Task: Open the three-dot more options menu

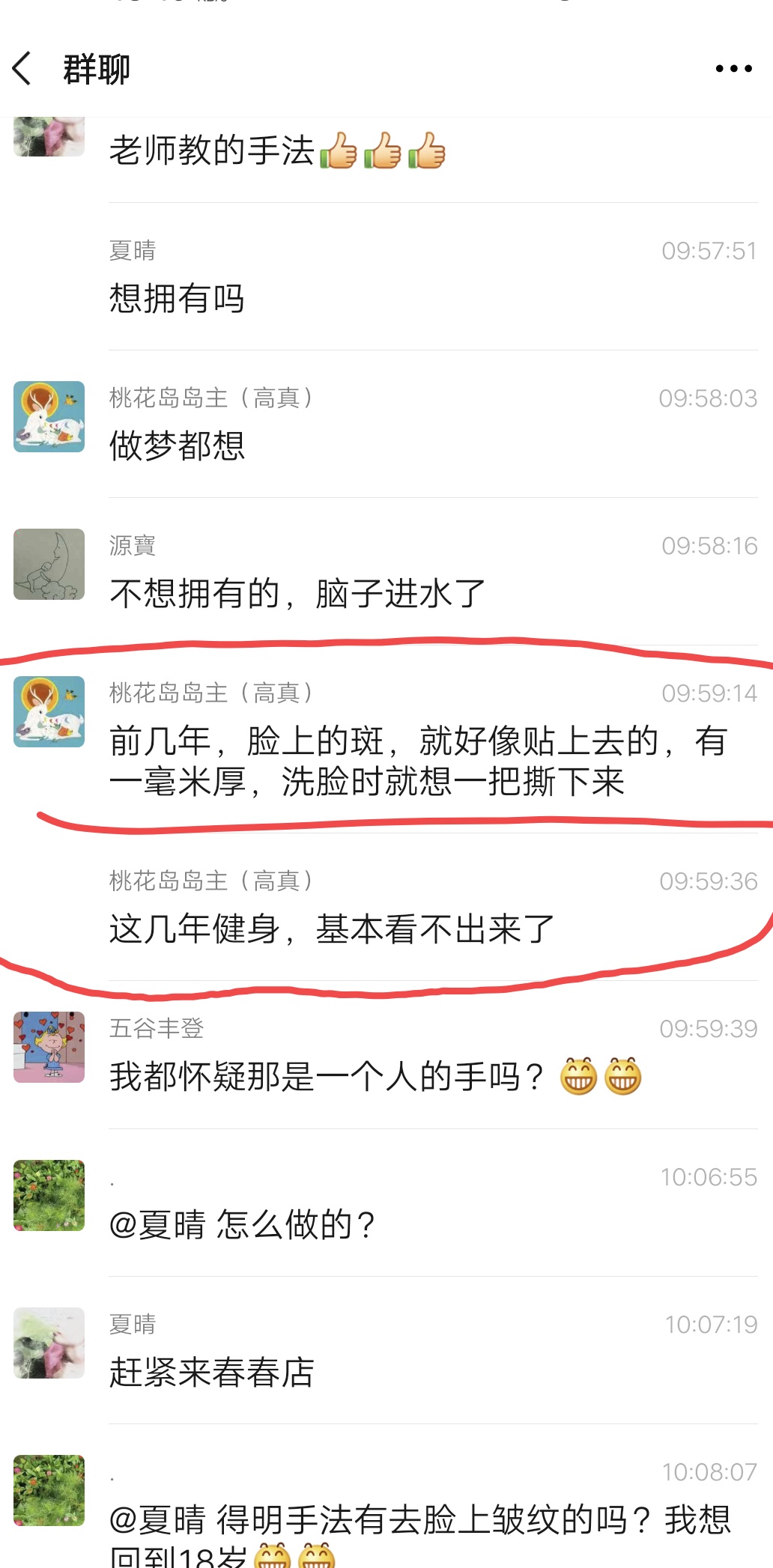Action: pyautogui.click(x=733, y=69)
